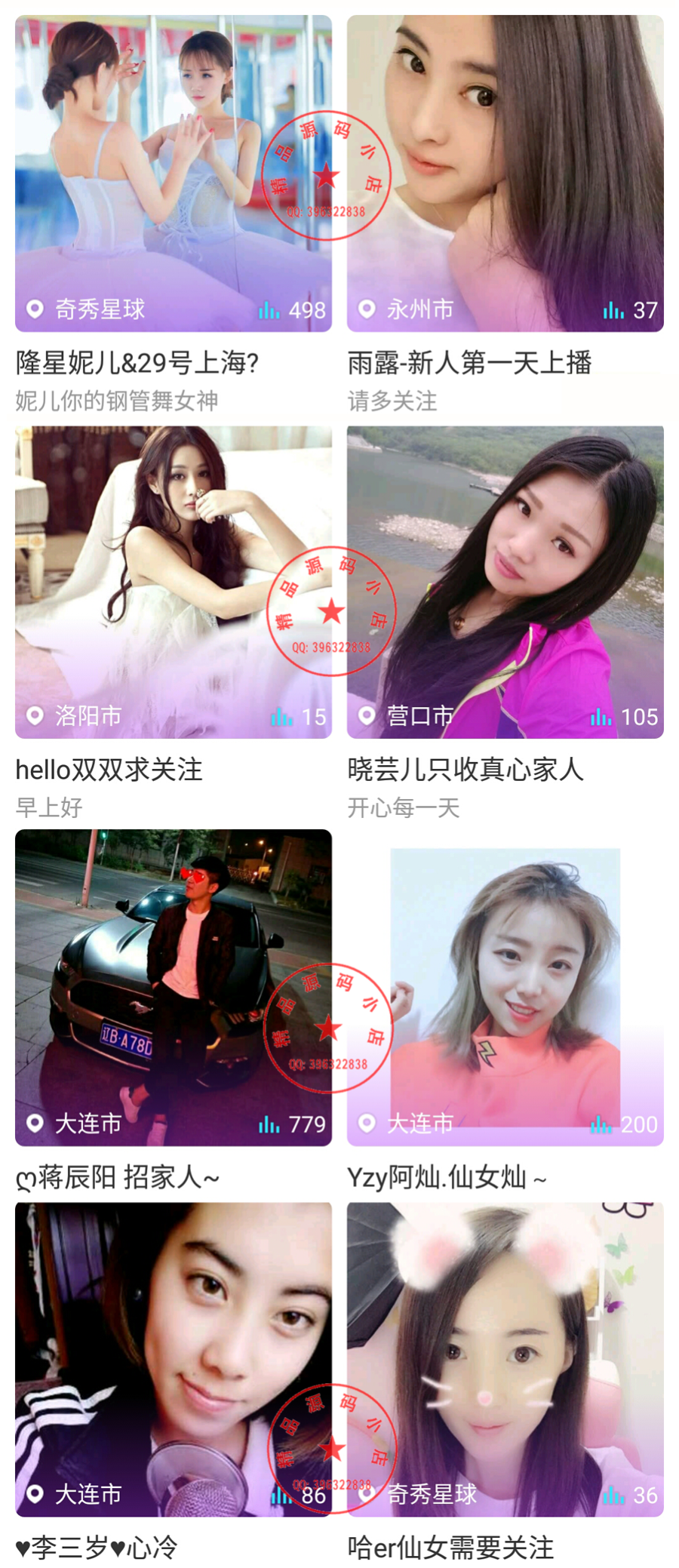679x1568 pixels.
Task: Select the ♥李三岁♥心冷 stream thumbnail
Action: pyautogui.click(x=172, y=1358)
